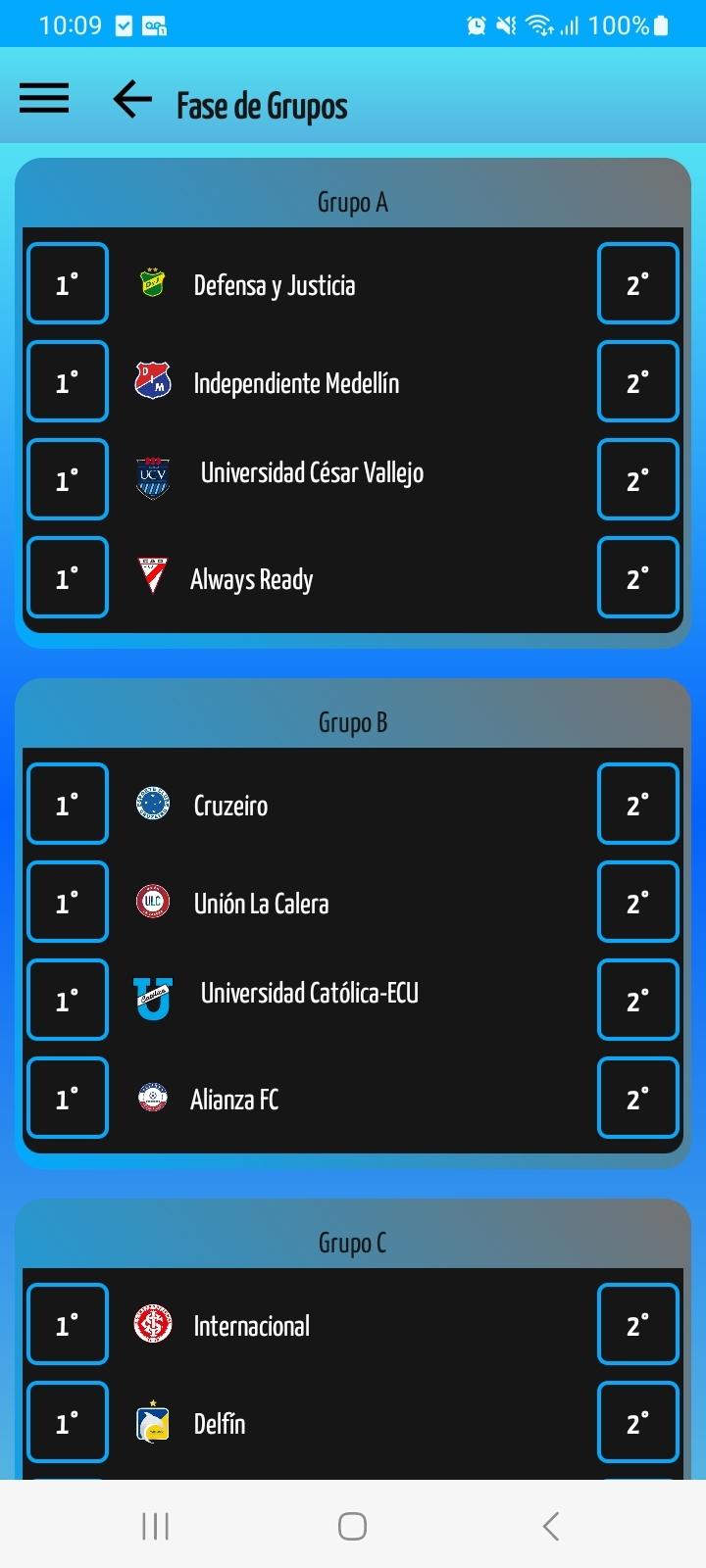Go to the home screen

pos(352,1526)
